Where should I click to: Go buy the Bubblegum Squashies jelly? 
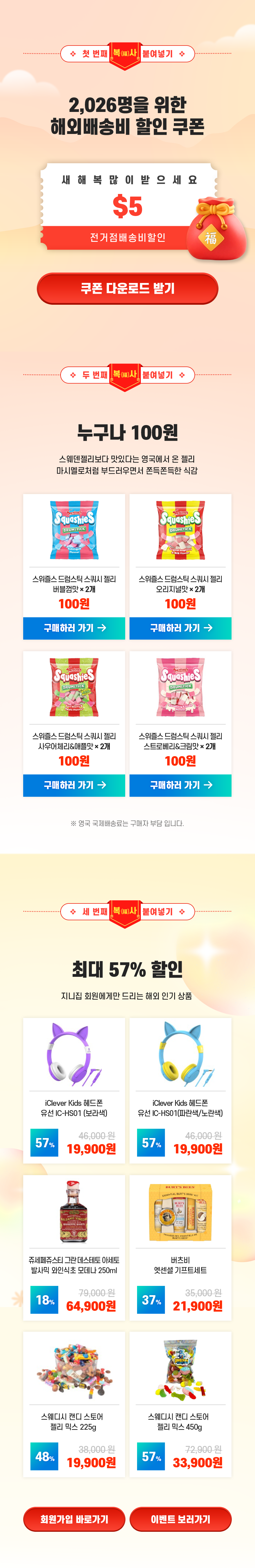(74, 627)
